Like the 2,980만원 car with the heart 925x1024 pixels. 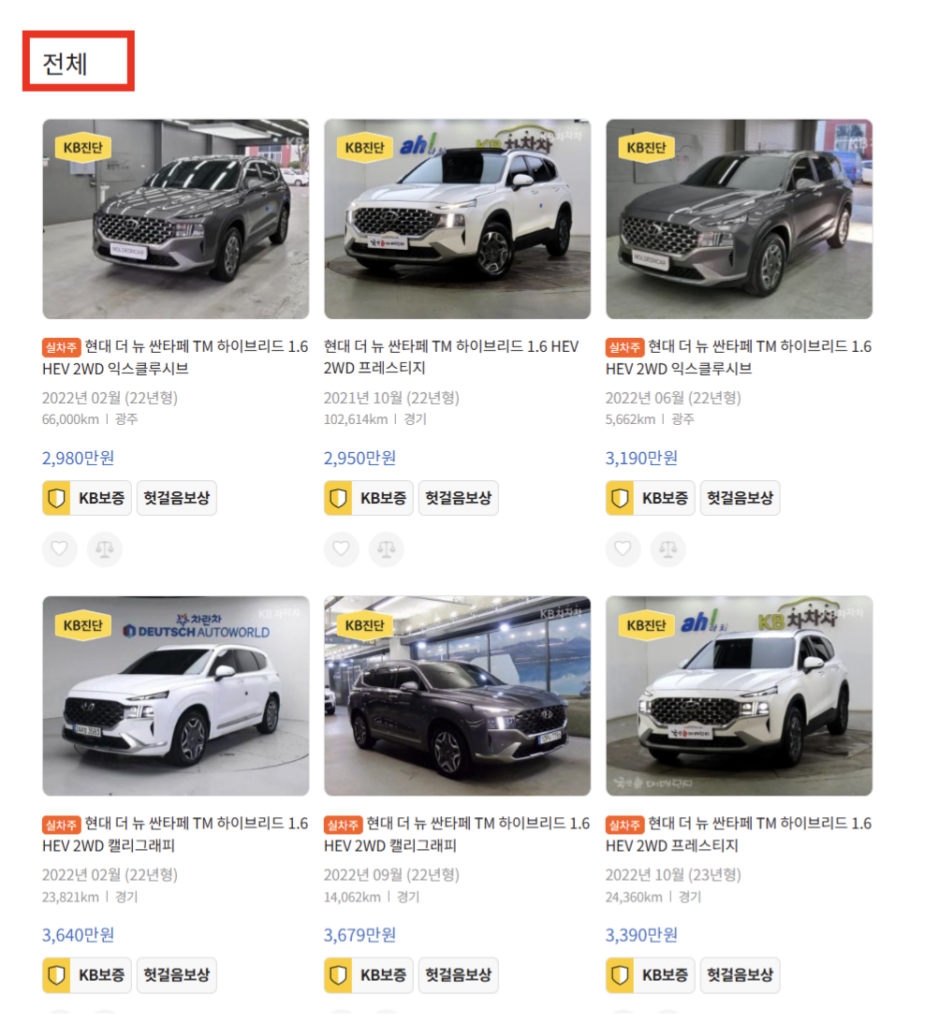click(59, 548)
